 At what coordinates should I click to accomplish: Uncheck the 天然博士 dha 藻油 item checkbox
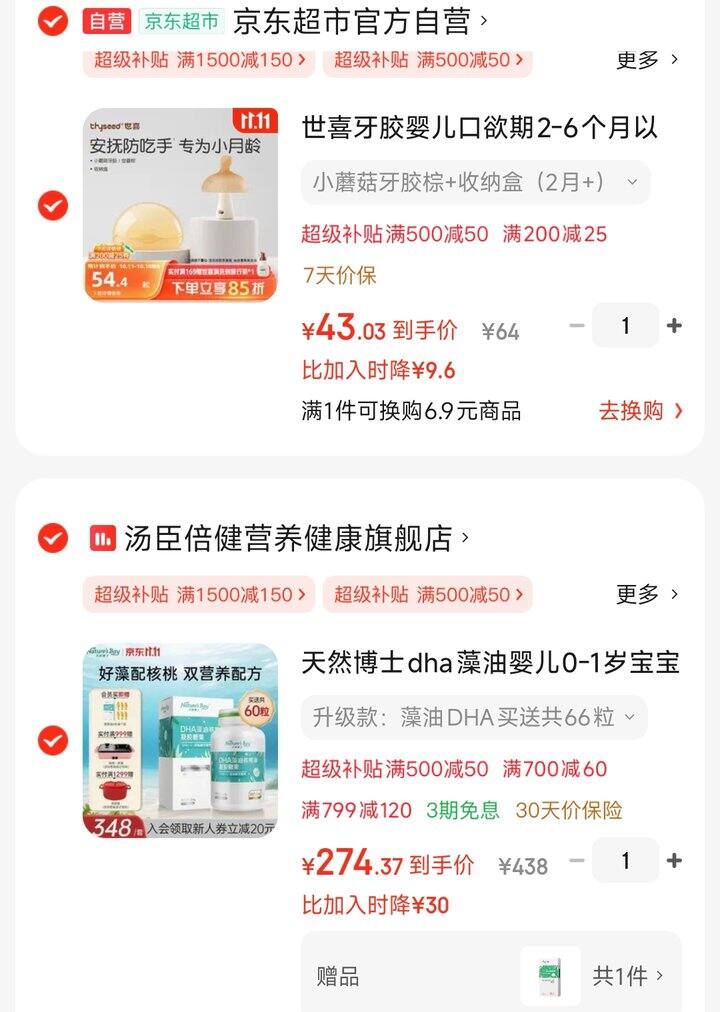52,741
